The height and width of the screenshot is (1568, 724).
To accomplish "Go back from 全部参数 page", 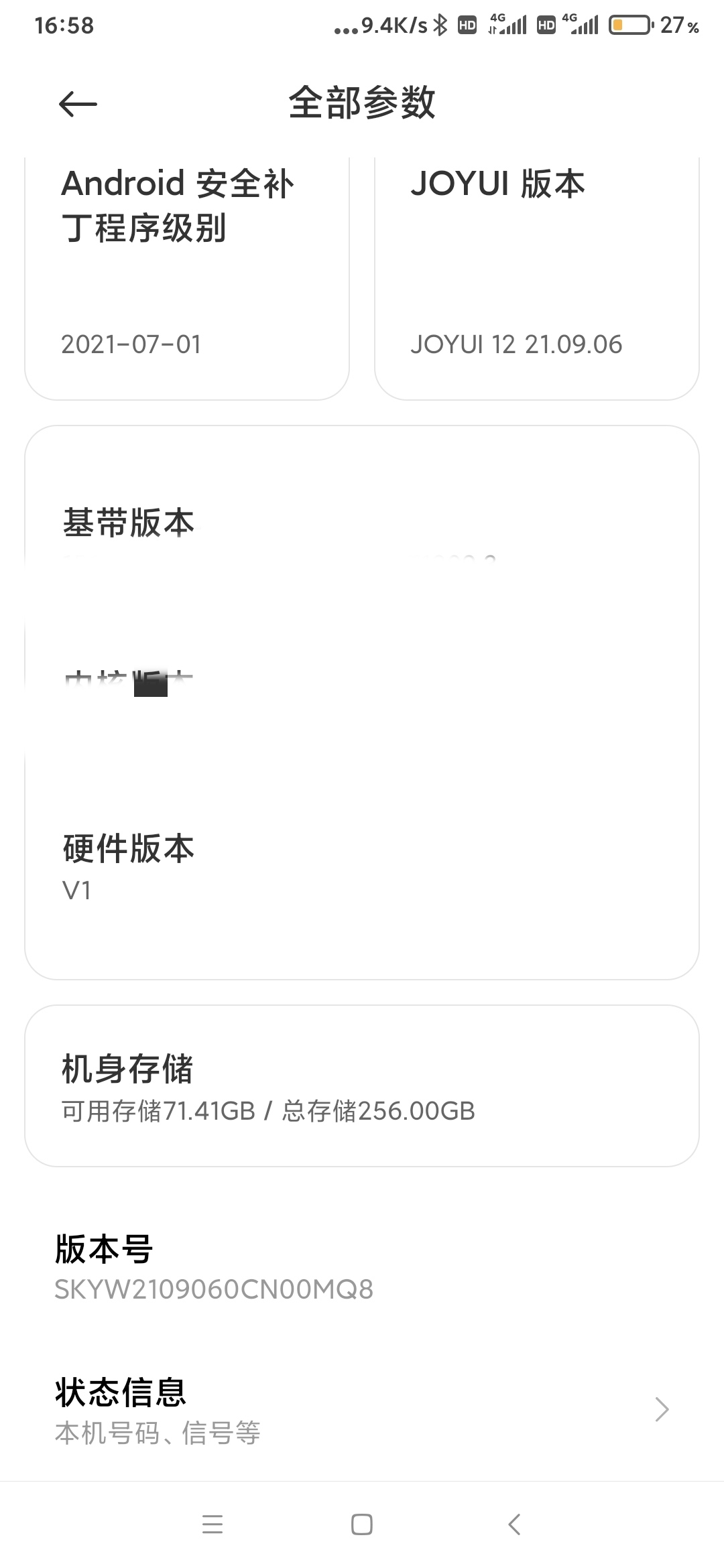I will pos(78,104).
